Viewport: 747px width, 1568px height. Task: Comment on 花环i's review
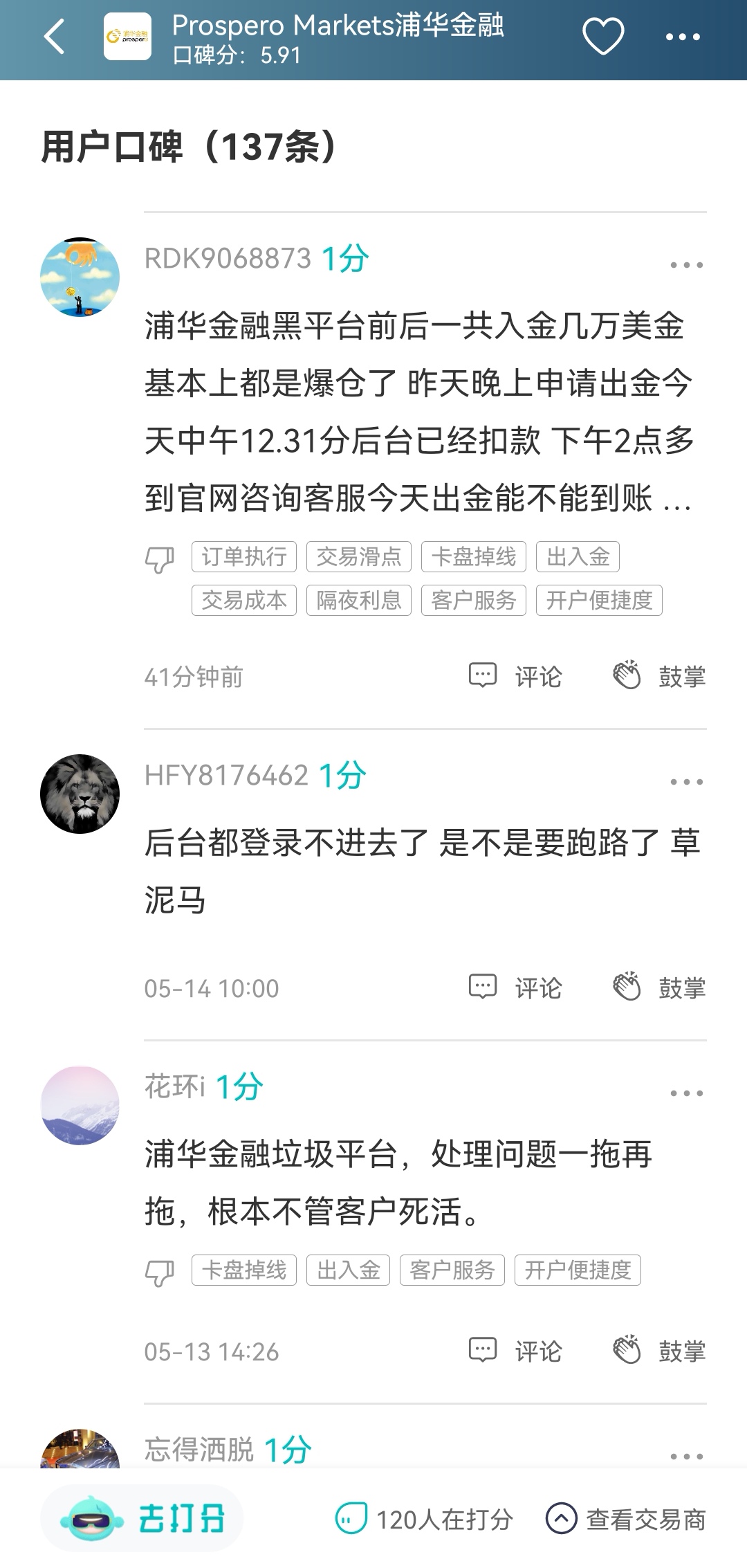pyautogui.click(x=516, y=1350)
